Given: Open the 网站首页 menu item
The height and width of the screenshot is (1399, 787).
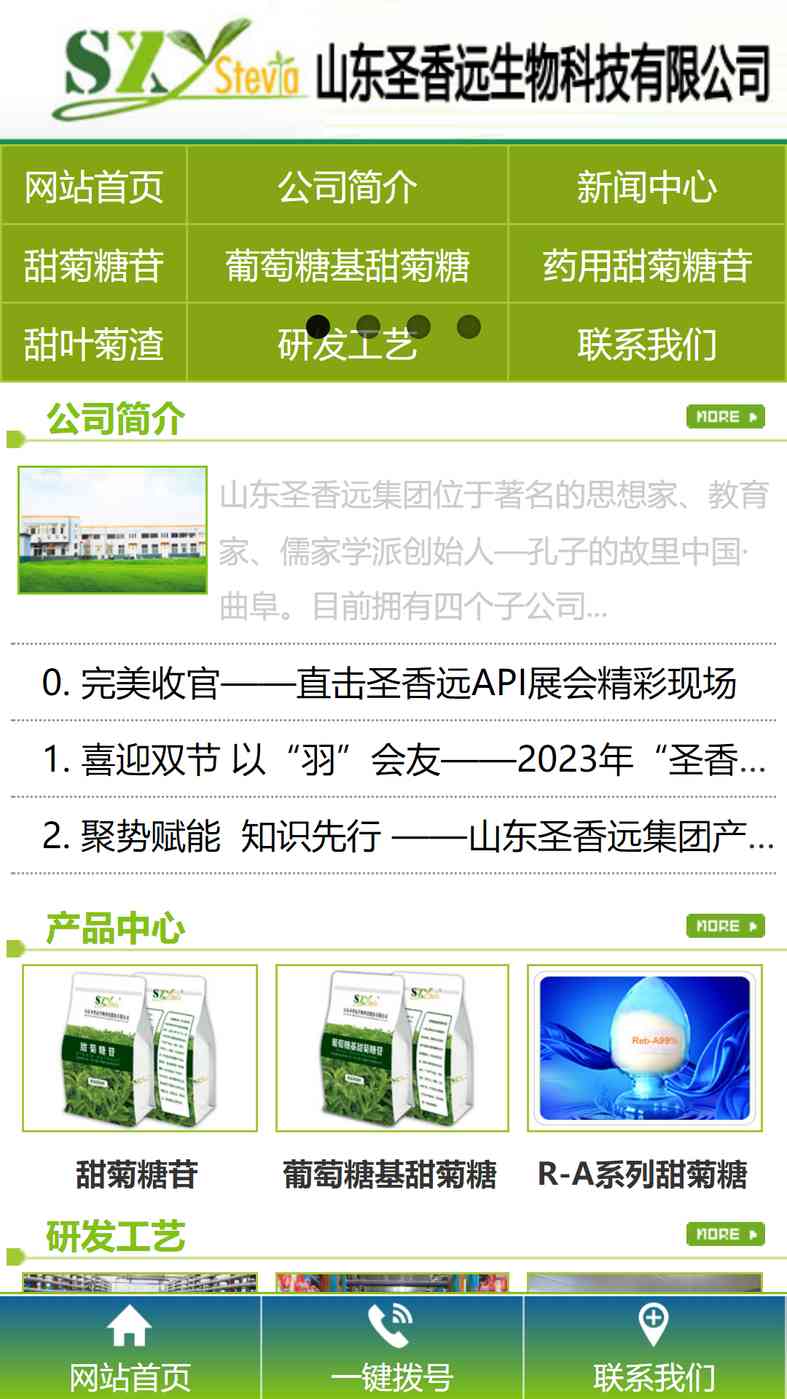Looking at the screenshot, I should (x=94, y=187).
